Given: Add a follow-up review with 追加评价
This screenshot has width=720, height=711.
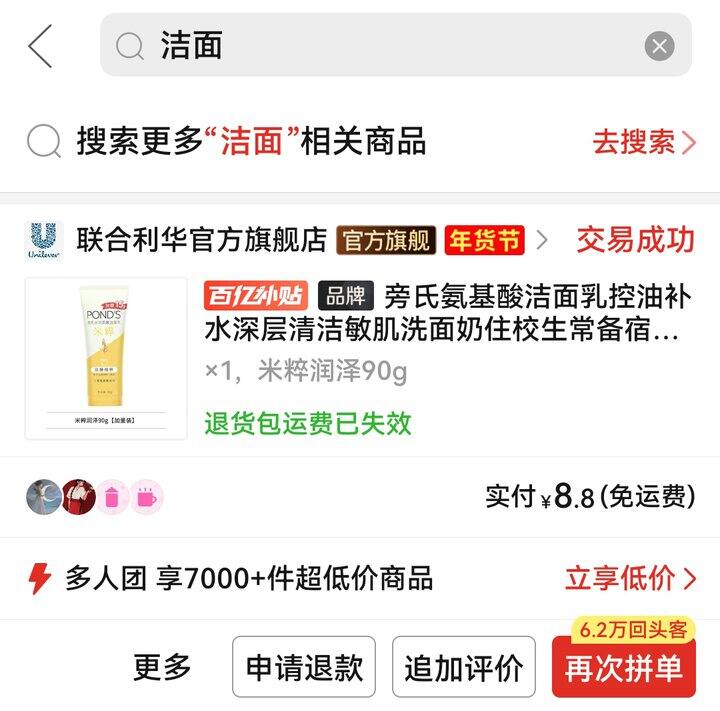Looking at the screenshot, I should click(x=464, y=667).
